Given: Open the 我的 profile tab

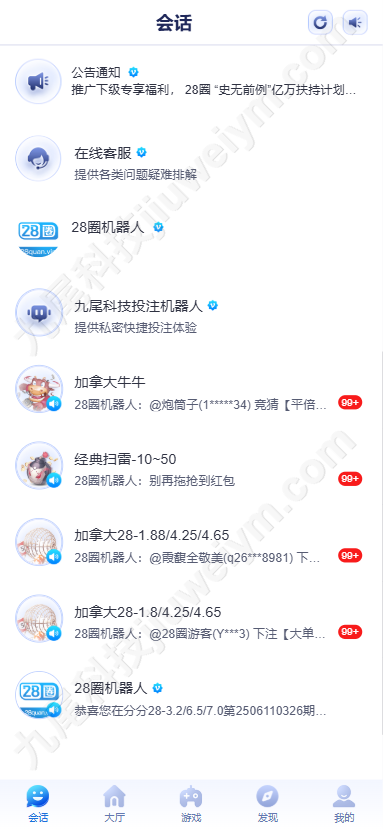Looking at the screenshot, I should pyautogui.click(x=344, y=804).
